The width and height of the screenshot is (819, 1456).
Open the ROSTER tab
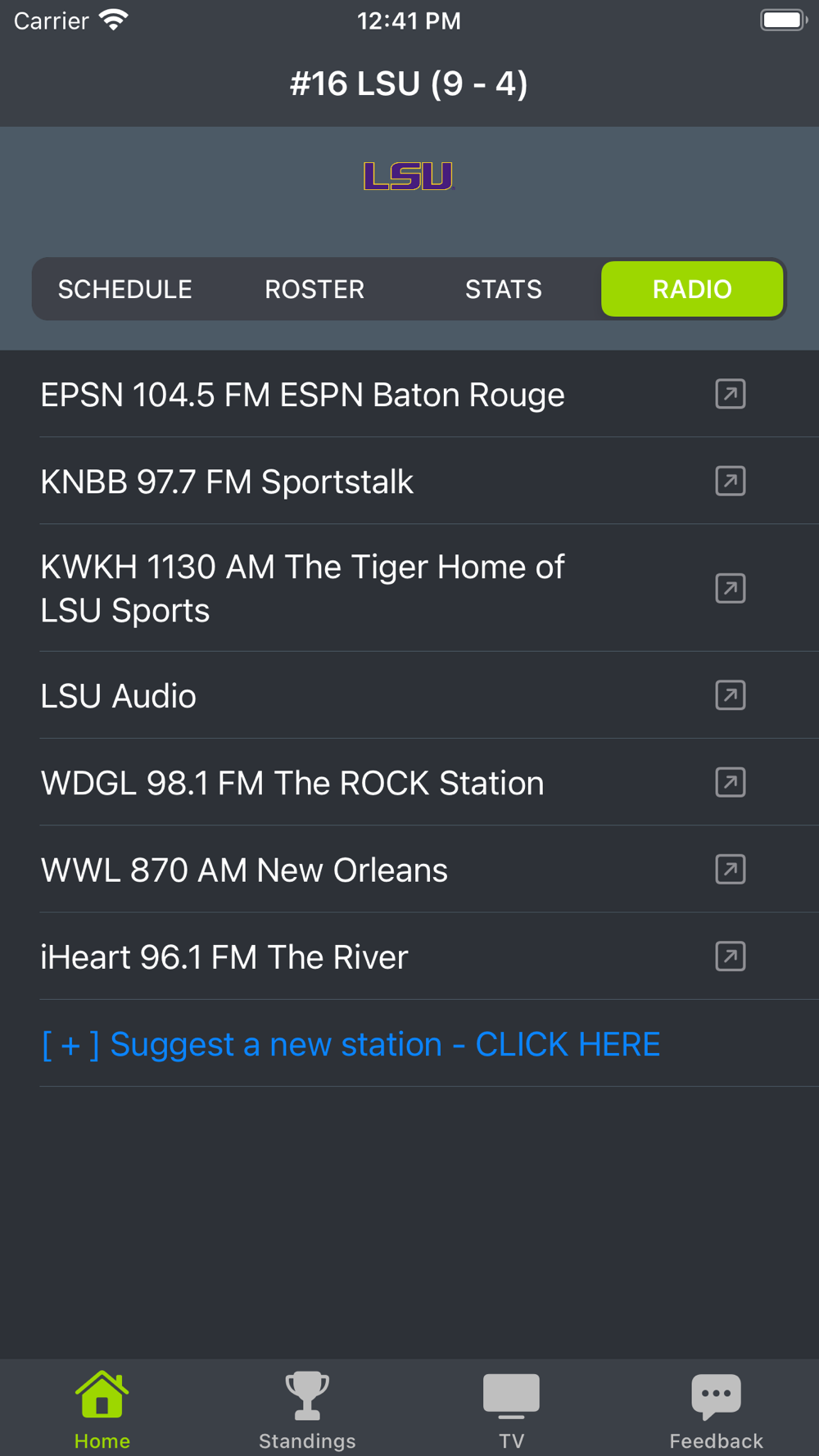tap(314, 289)
